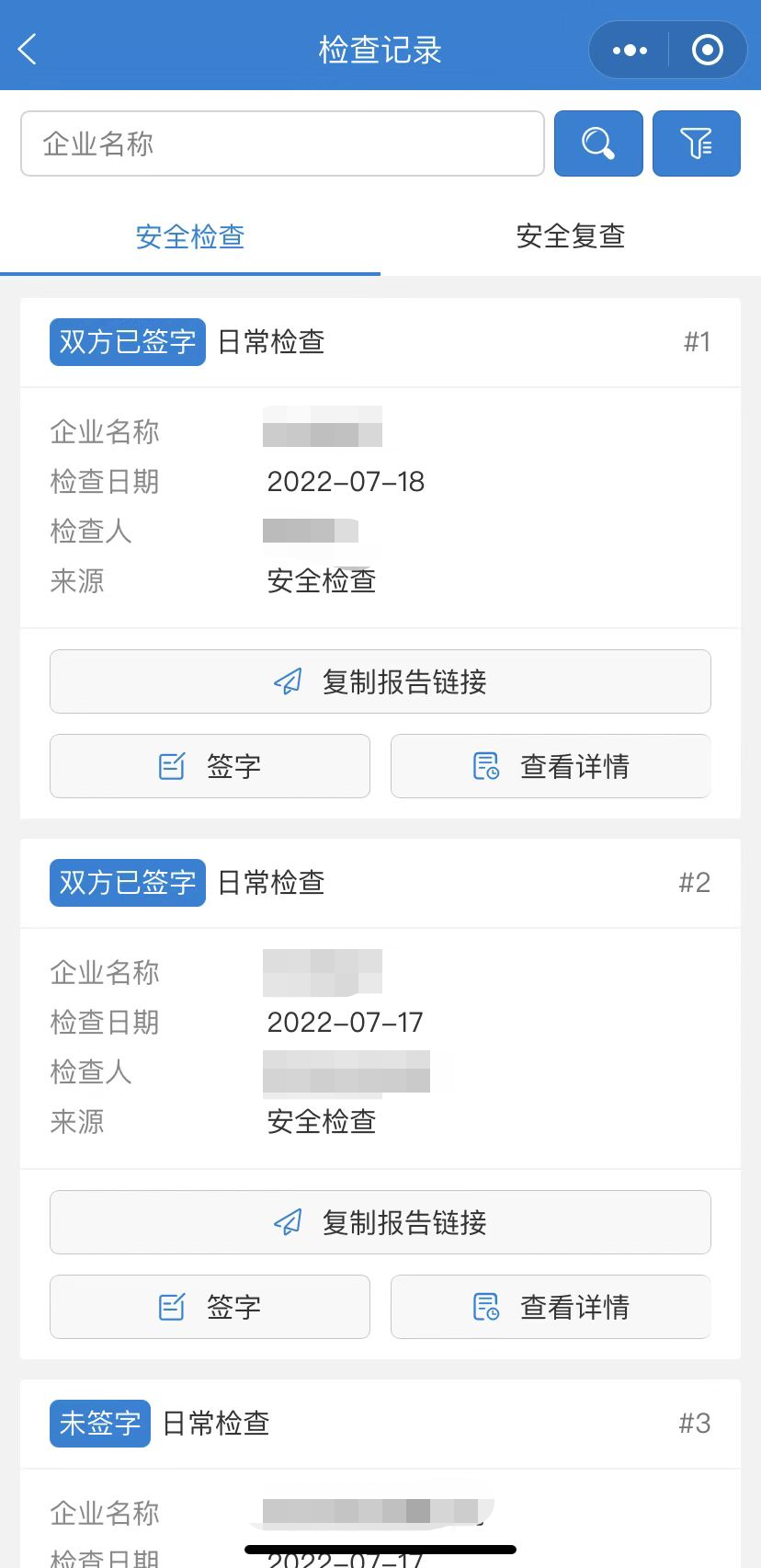Switch to the 安全复查 tab
This screenshot has height=1568, width=761.
(x=570, y=237)
